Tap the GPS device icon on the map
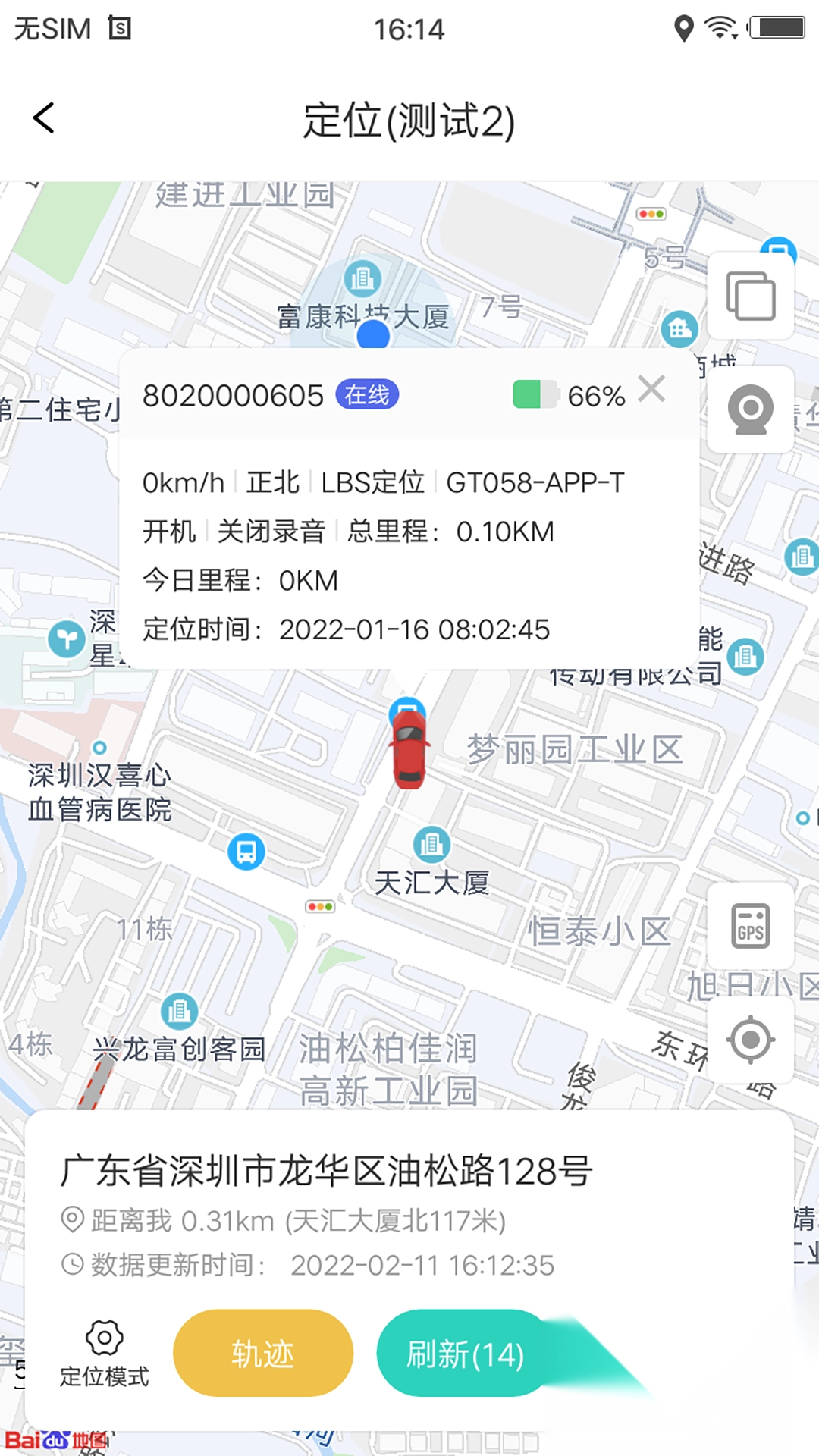The width and height of the screenshot is (819, 1456). (x=750, y=927)
